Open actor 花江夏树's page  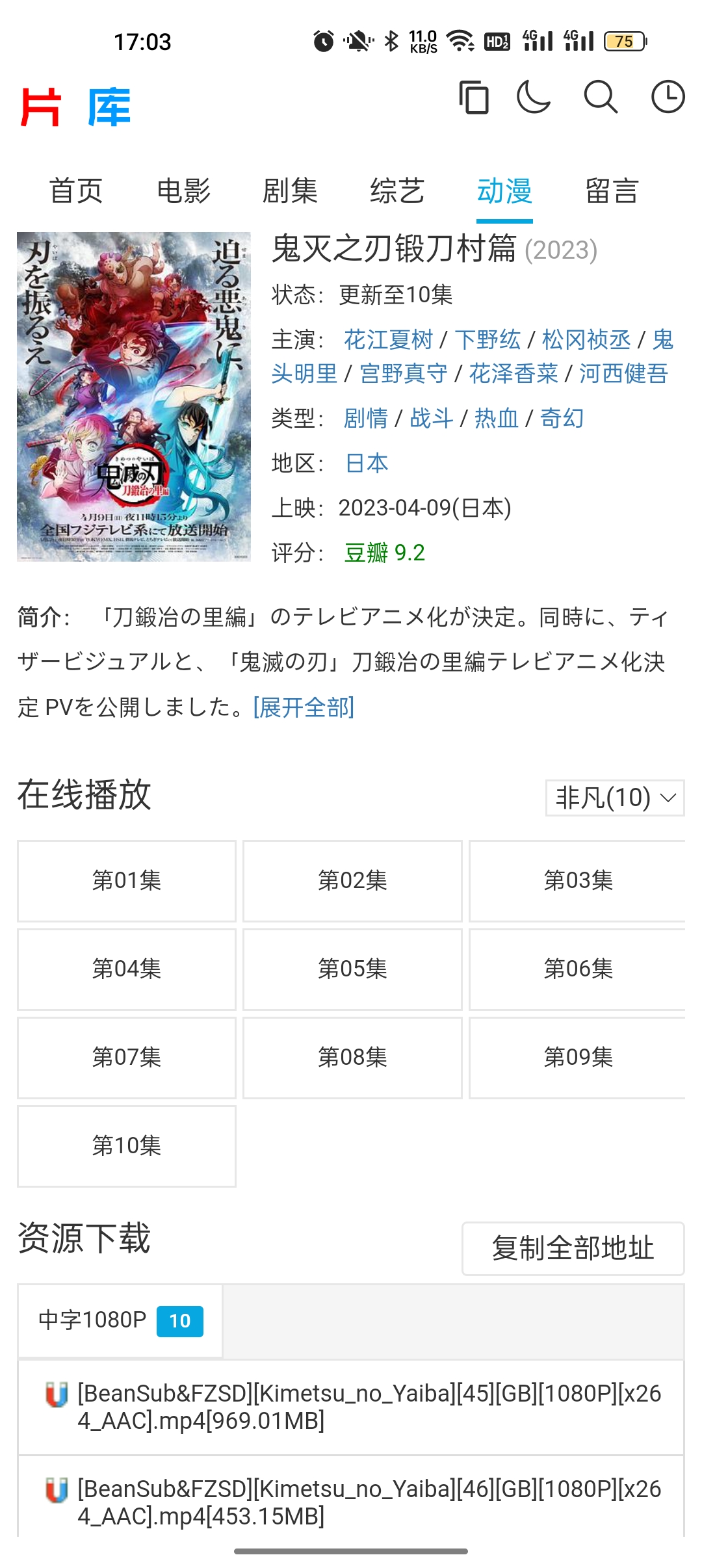388,339
